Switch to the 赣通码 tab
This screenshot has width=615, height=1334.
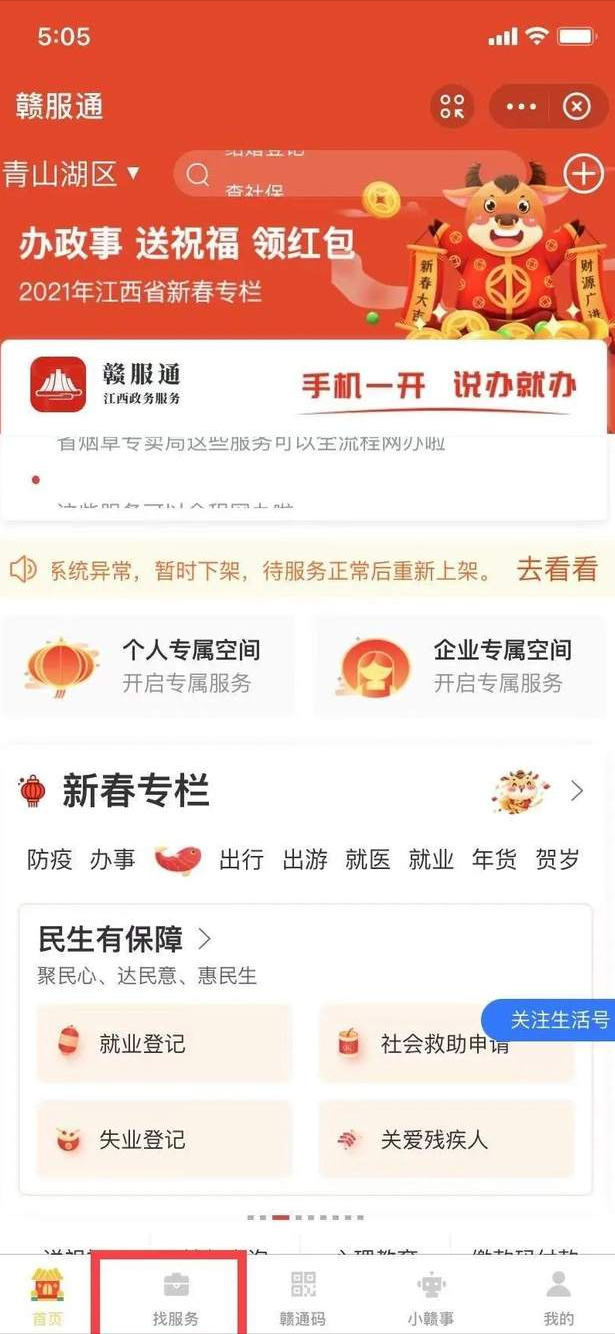pos(302,1298)
